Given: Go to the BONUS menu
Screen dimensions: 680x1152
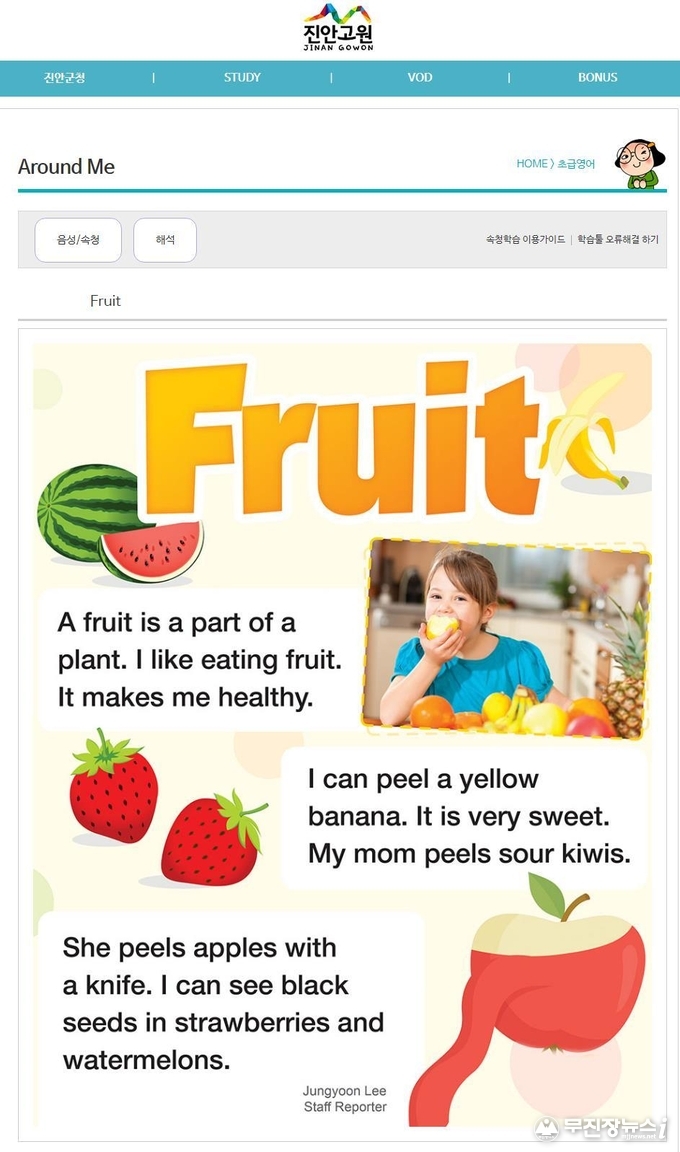Looking at the screenshot, I should (597, 78).
